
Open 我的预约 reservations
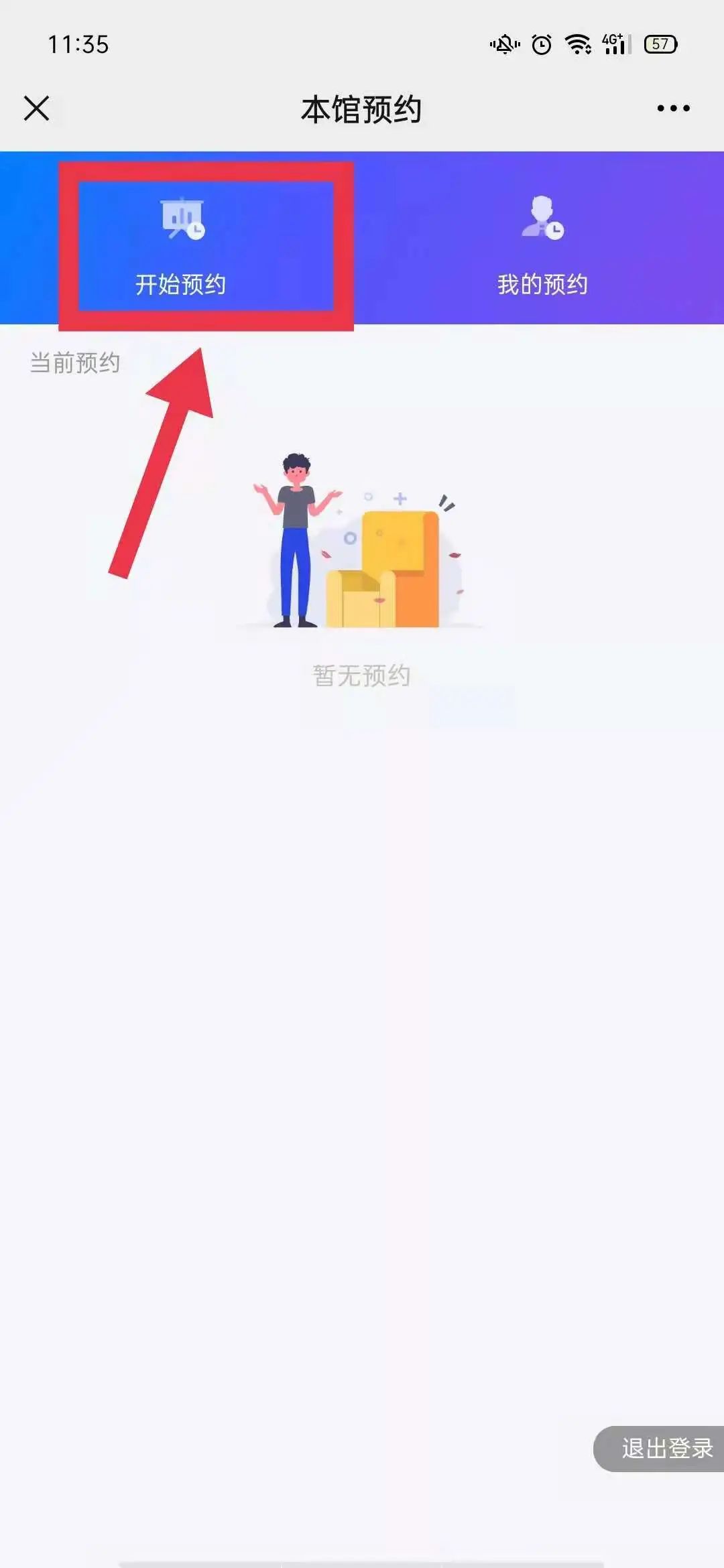click(542, 246)
